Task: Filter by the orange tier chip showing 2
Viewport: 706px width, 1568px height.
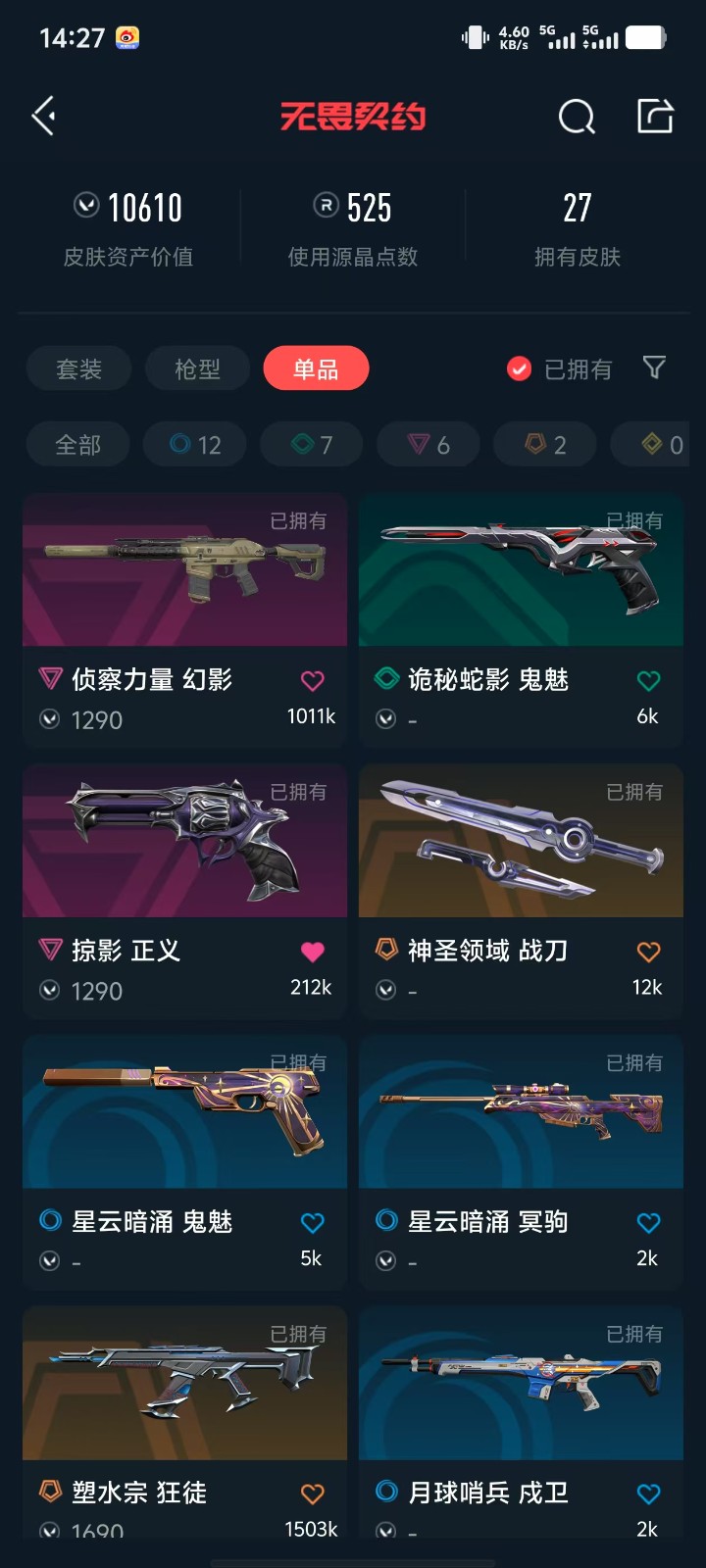Action: point(545,444)
